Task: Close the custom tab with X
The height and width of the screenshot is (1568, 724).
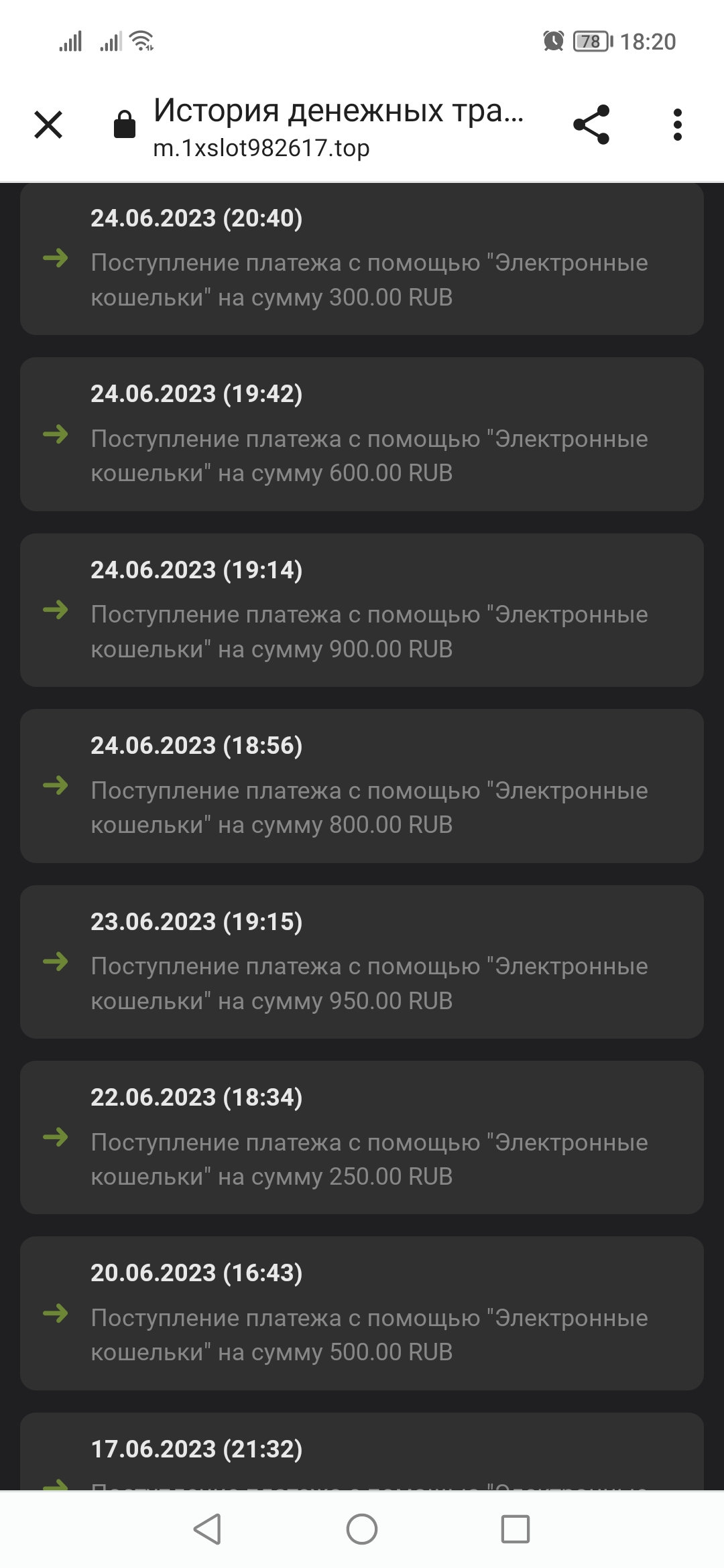Action: [x=48, y=125]
